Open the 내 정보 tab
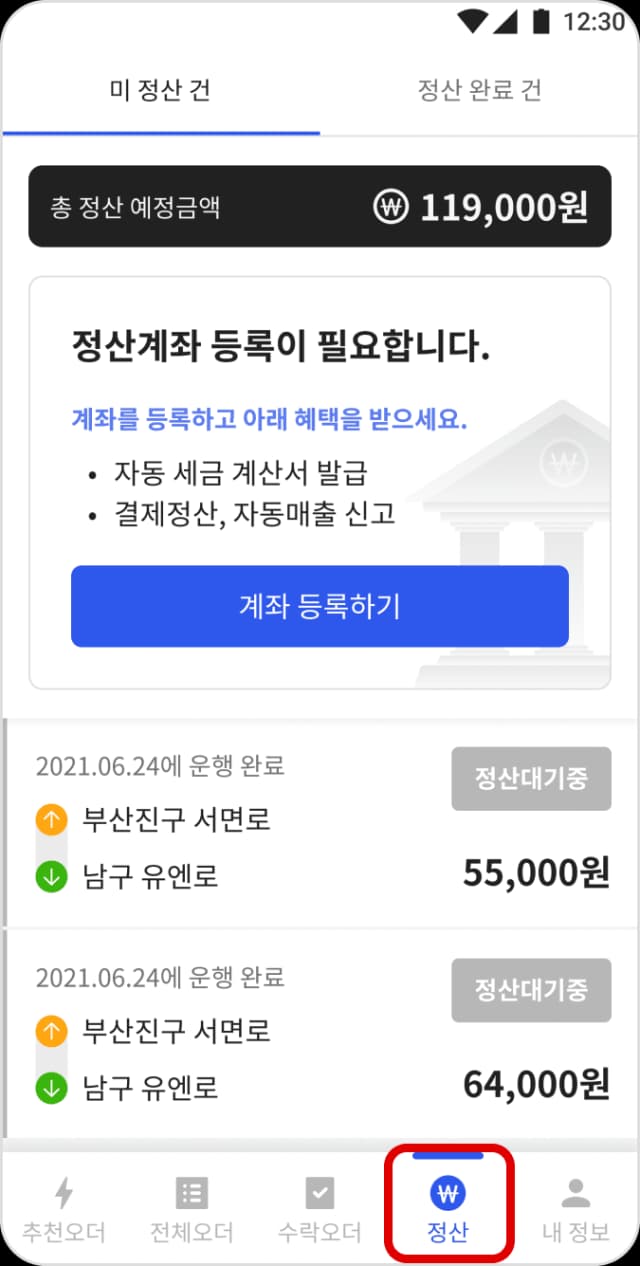This screenshot has width=640, height=1266. pyautogui.click(x=575, y=1209)
